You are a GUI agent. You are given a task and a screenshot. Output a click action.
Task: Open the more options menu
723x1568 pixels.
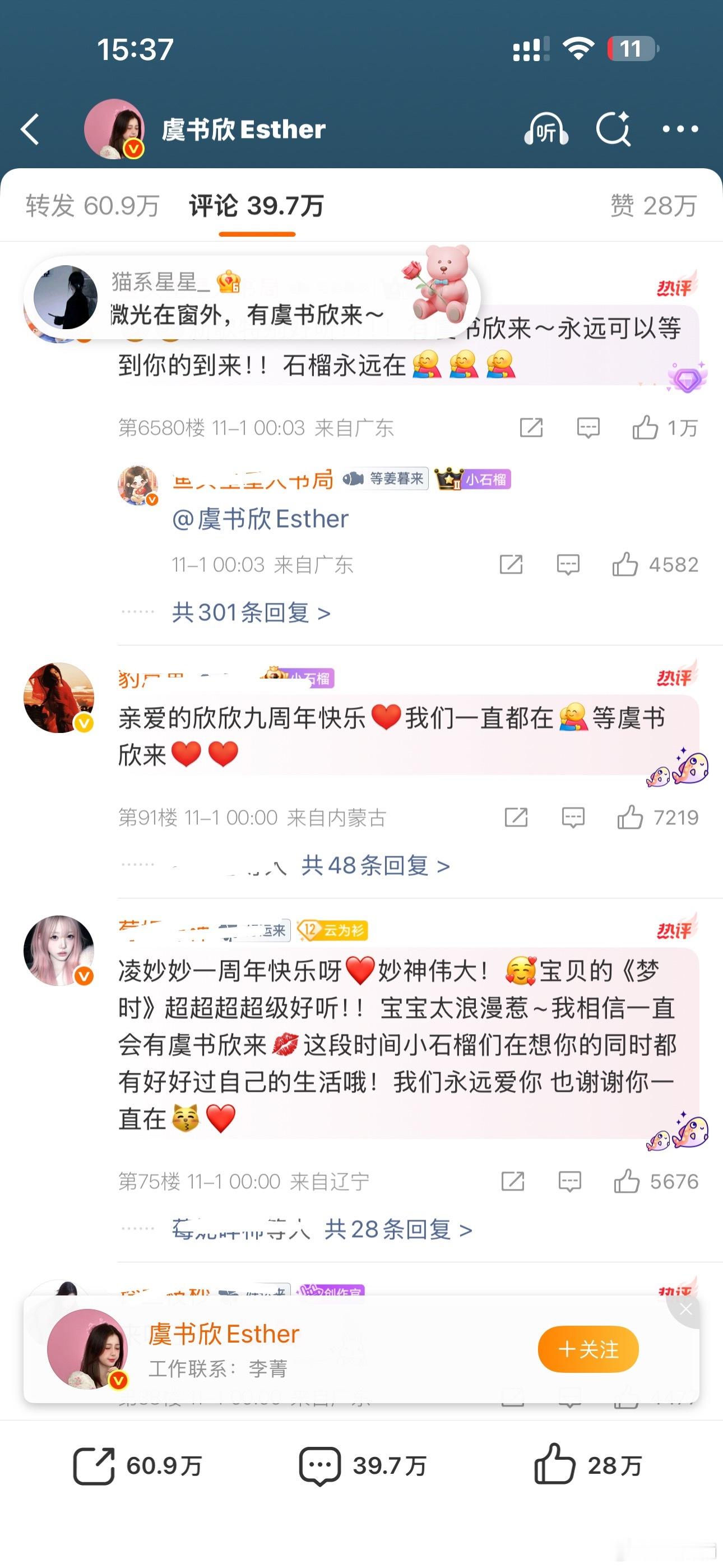pos(680,130)
